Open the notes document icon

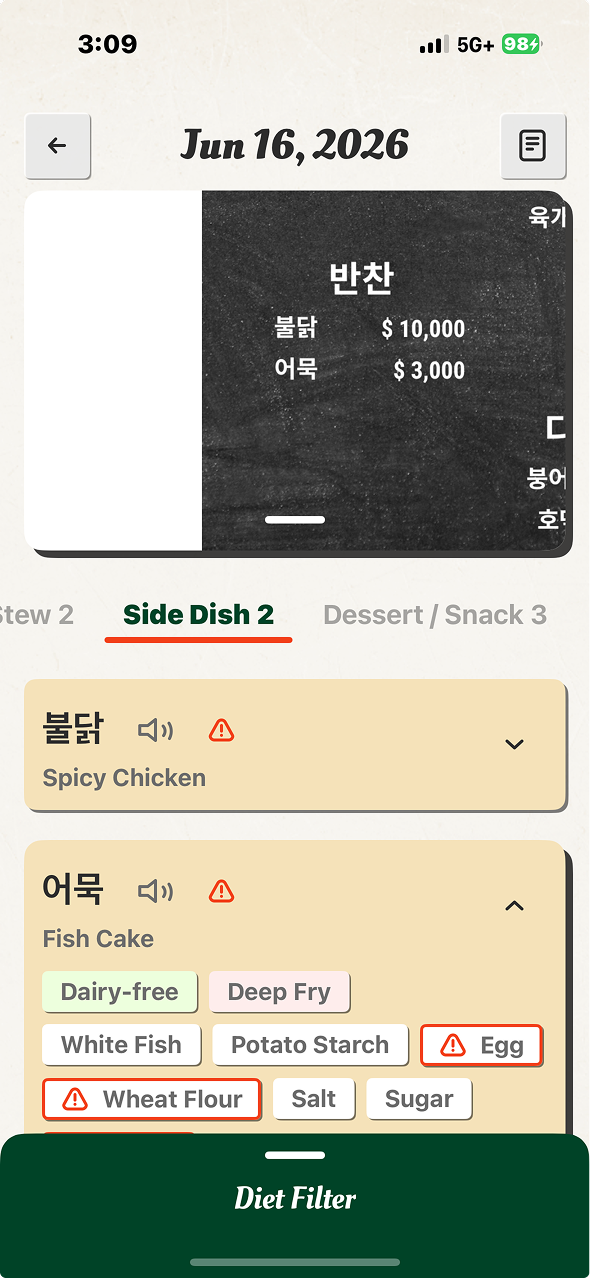tap(533, 146)
